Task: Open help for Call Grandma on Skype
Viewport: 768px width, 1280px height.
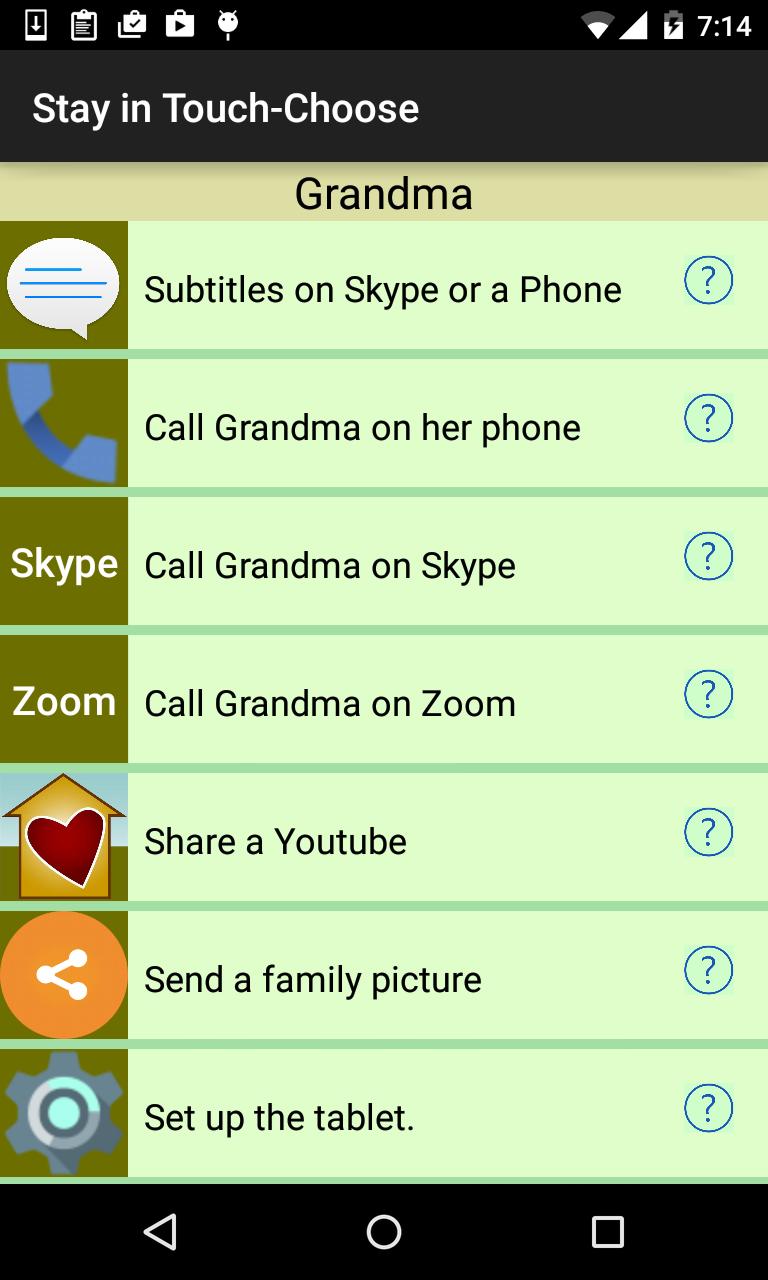Action: pos(708,556)
